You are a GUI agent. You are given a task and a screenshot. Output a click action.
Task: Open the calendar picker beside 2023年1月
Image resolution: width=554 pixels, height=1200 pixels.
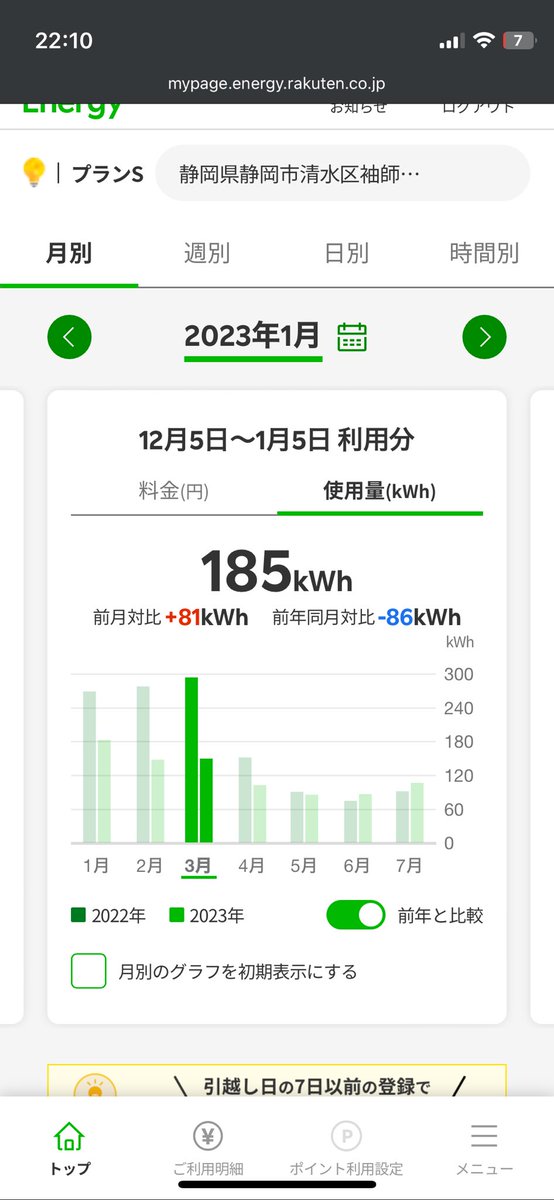(x=352, y=336)
